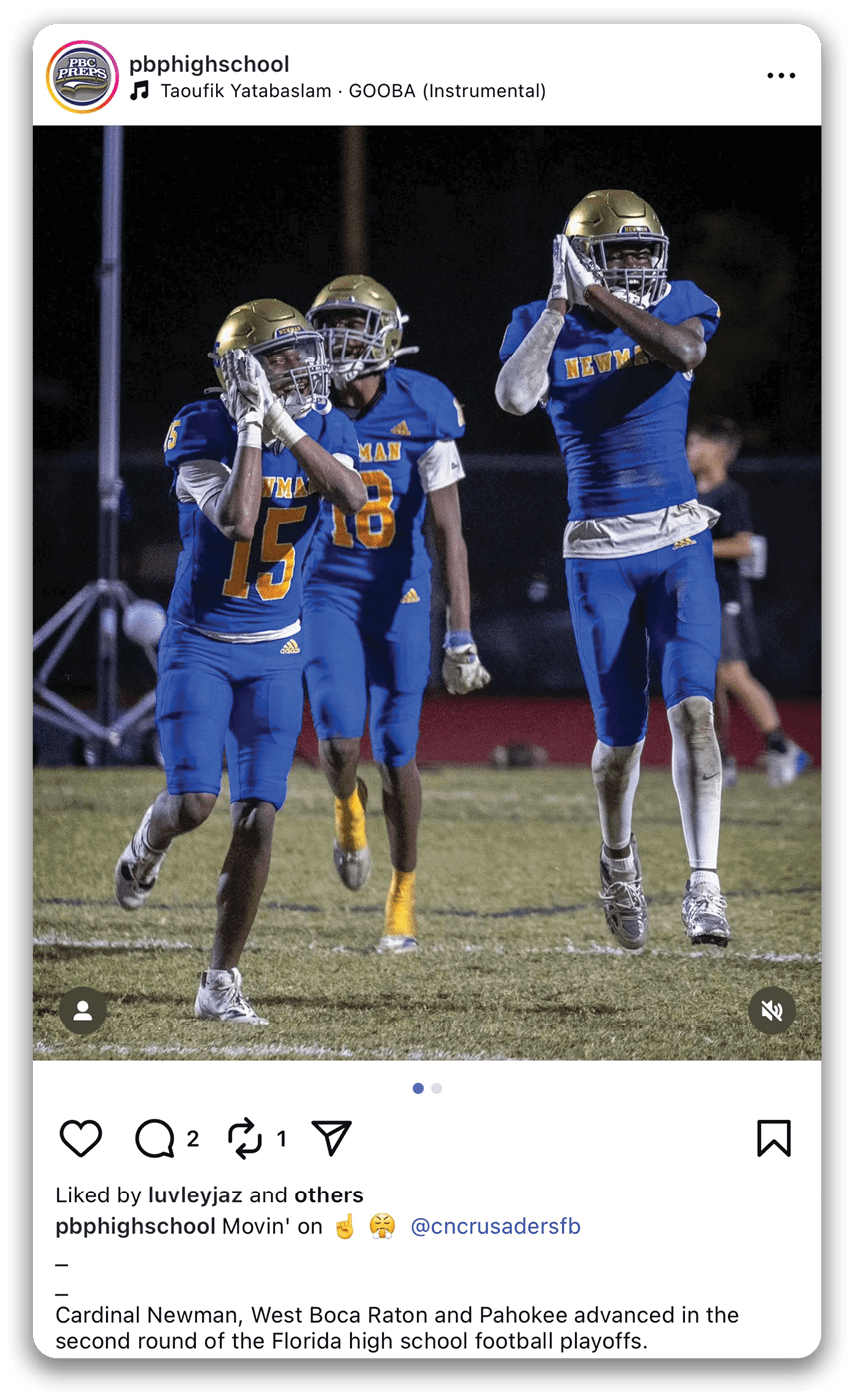Open the pbphighschool profile picture story
854x1400 pixels.
pos(82,76)
